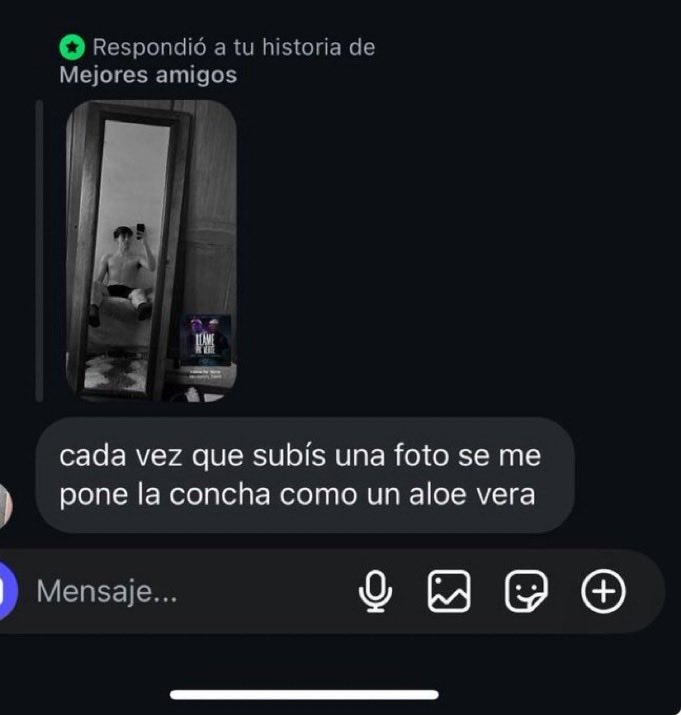Open the replied story thumbnail
The image size is (681, 715).
pyautogui.click(x=151, y=251)
